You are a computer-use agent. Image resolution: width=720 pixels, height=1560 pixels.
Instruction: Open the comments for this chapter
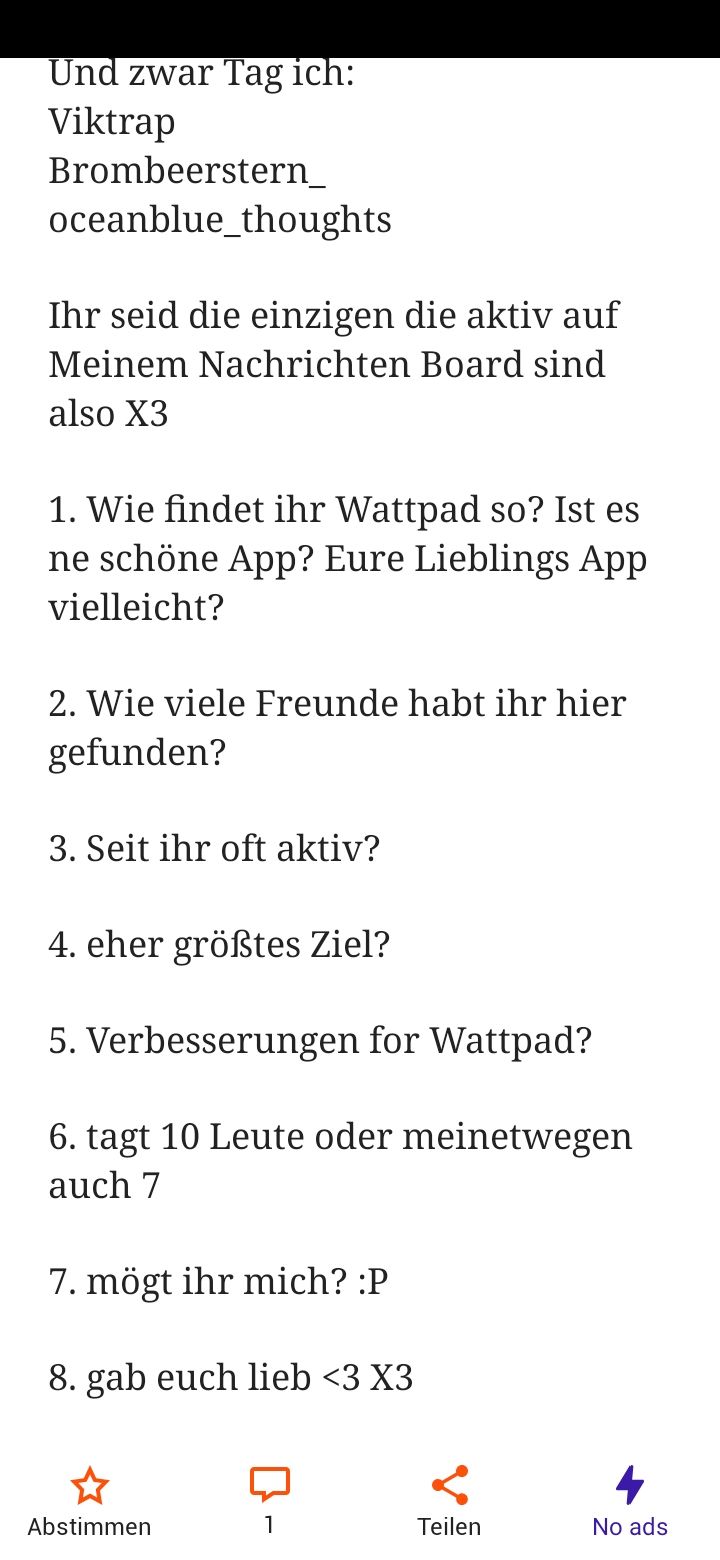(269, 1500)
